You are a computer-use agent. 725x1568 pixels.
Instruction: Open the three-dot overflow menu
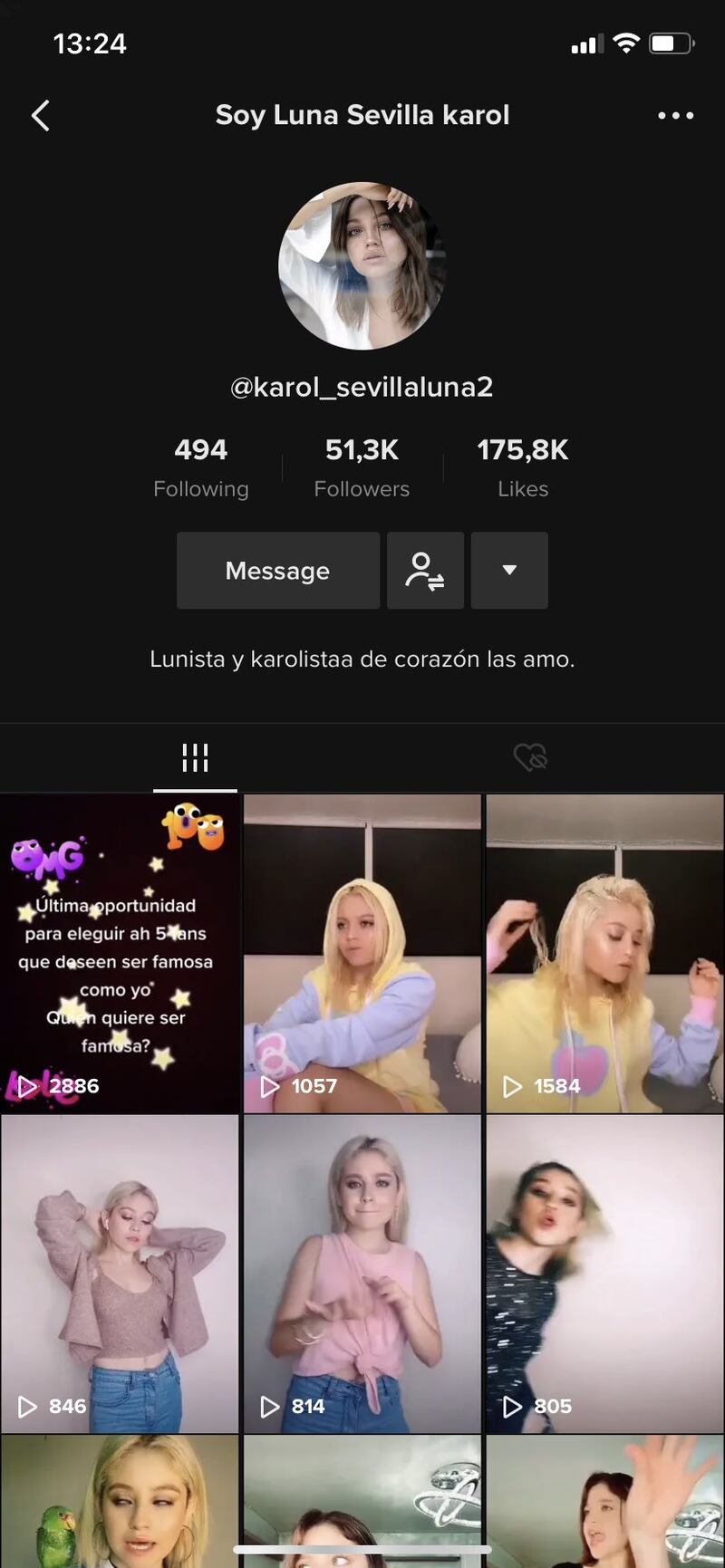(675, 116)
